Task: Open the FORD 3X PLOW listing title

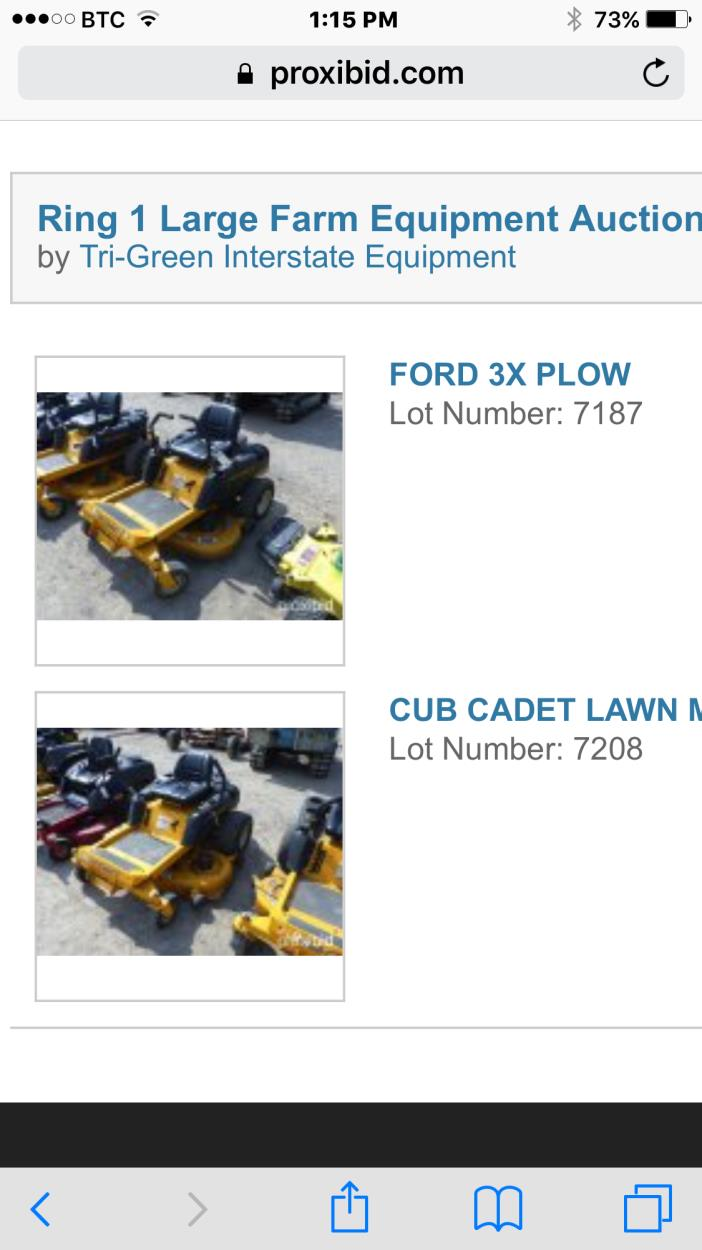Action: (509, 374)
